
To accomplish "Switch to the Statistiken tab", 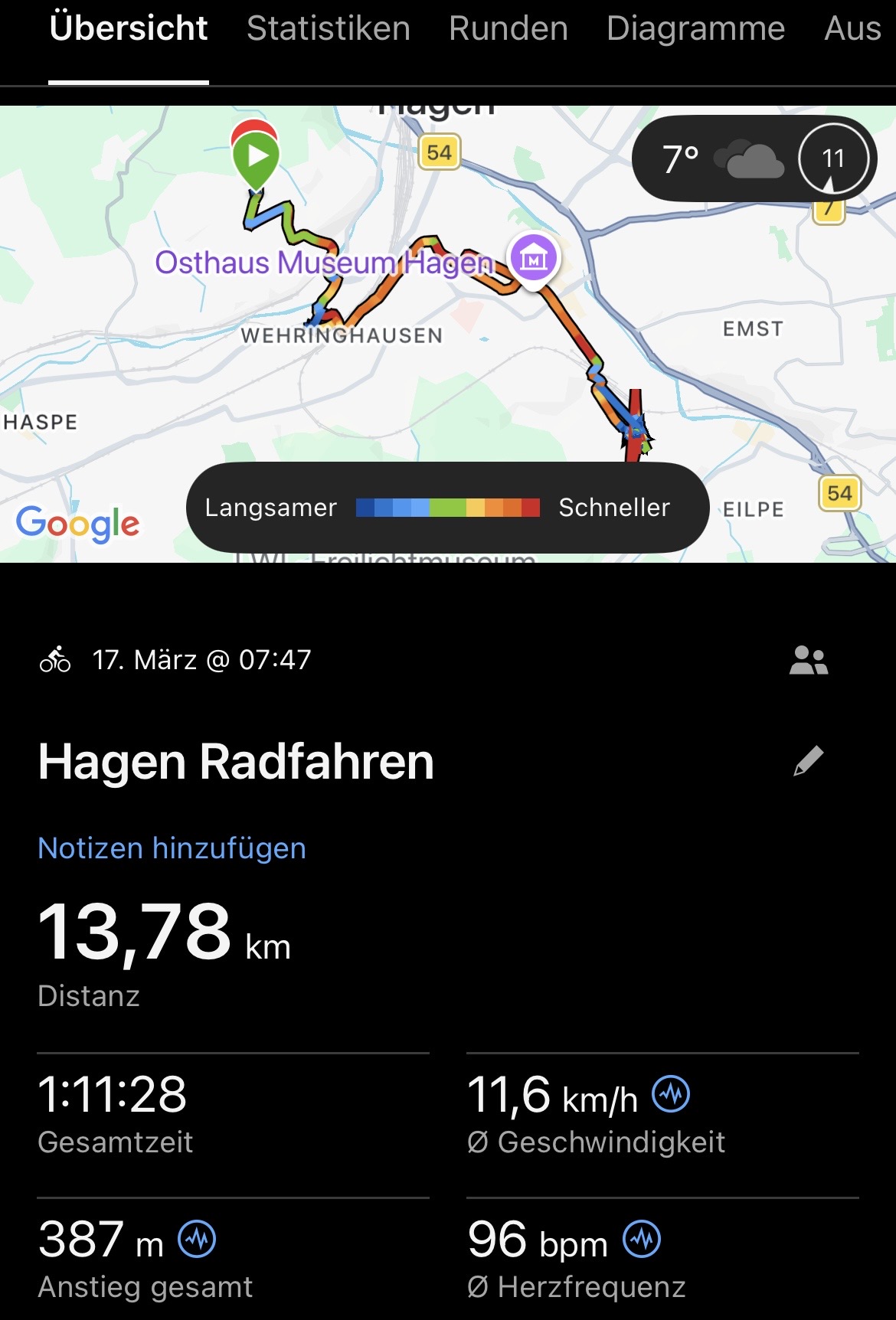I will [328, 29].
